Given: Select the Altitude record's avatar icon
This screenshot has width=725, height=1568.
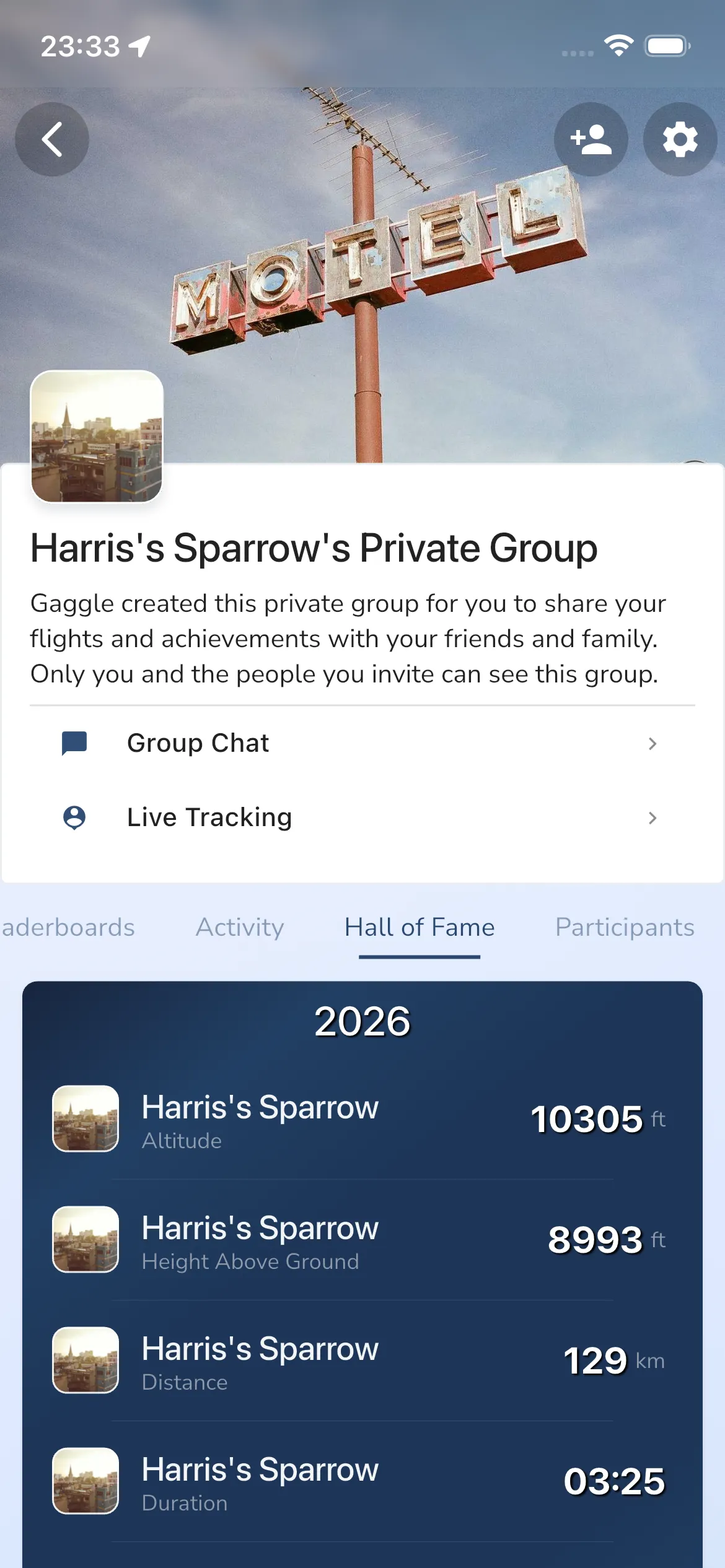Looking at the screenshot, I should [85, 1120].
